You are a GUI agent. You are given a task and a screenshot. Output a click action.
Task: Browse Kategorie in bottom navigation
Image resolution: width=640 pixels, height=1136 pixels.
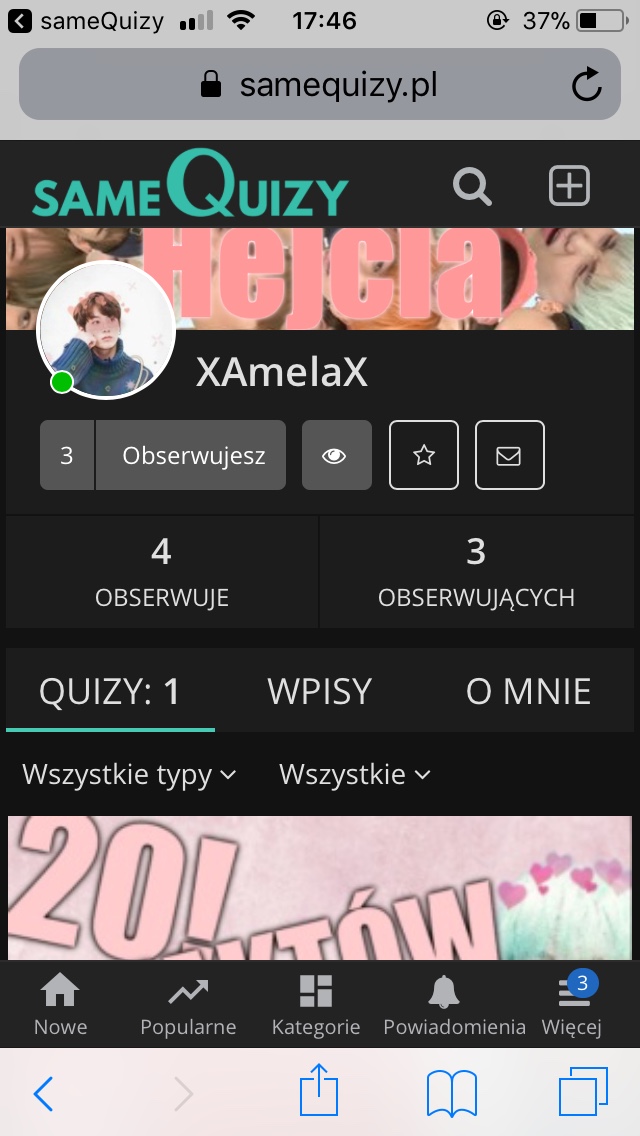coord(316,1005)
